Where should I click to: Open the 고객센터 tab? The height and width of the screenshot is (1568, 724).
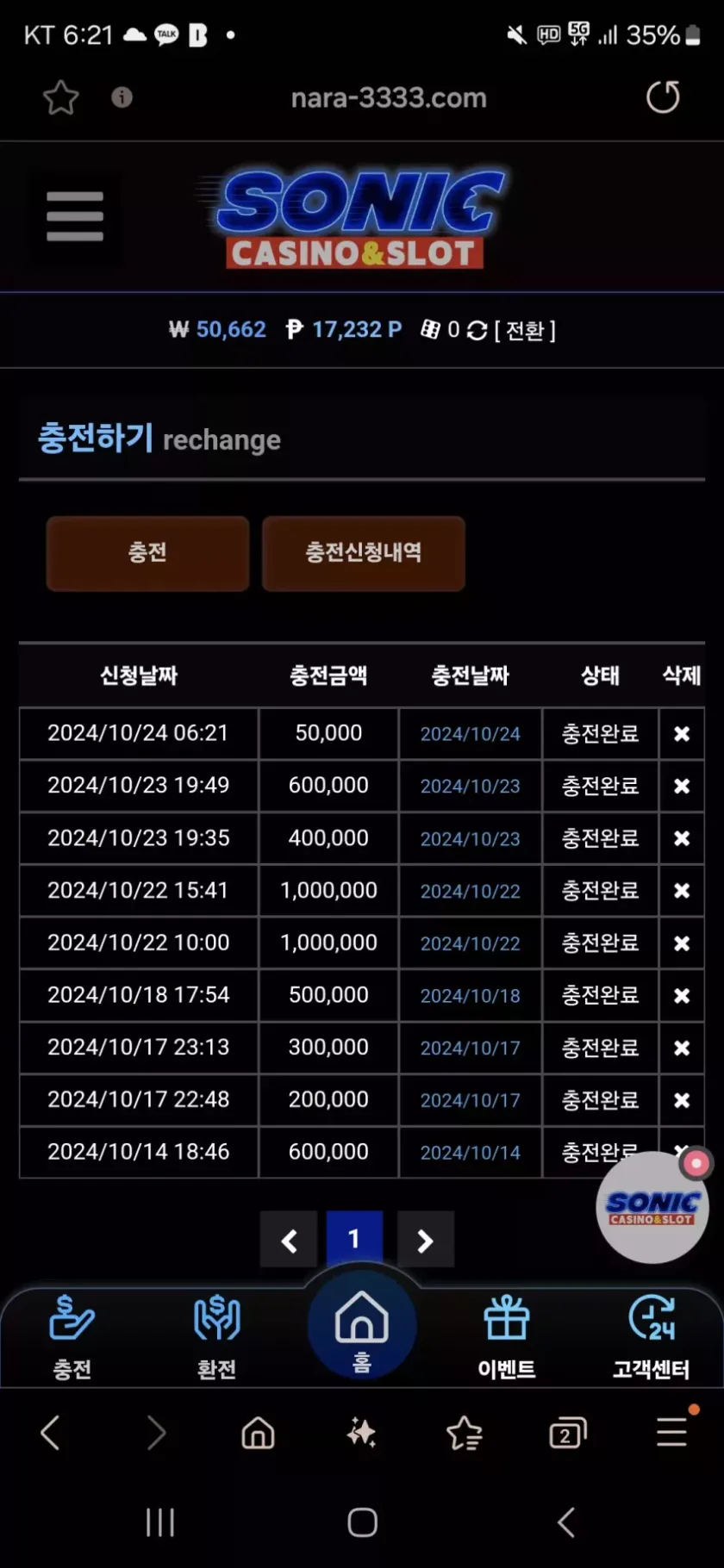pyautogui.click(x=651, y=1335)
